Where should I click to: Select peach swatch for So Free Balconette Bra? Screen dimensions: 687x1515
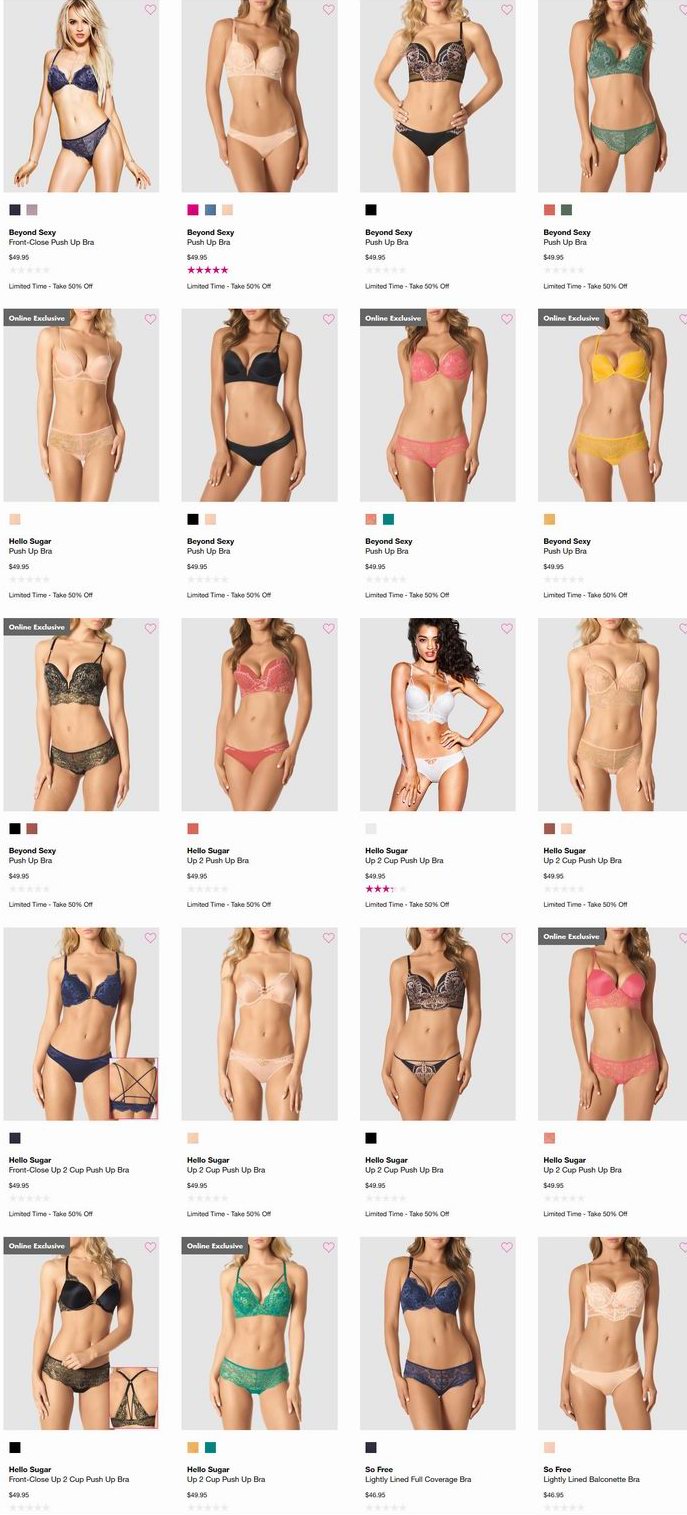coord(549,1447)
